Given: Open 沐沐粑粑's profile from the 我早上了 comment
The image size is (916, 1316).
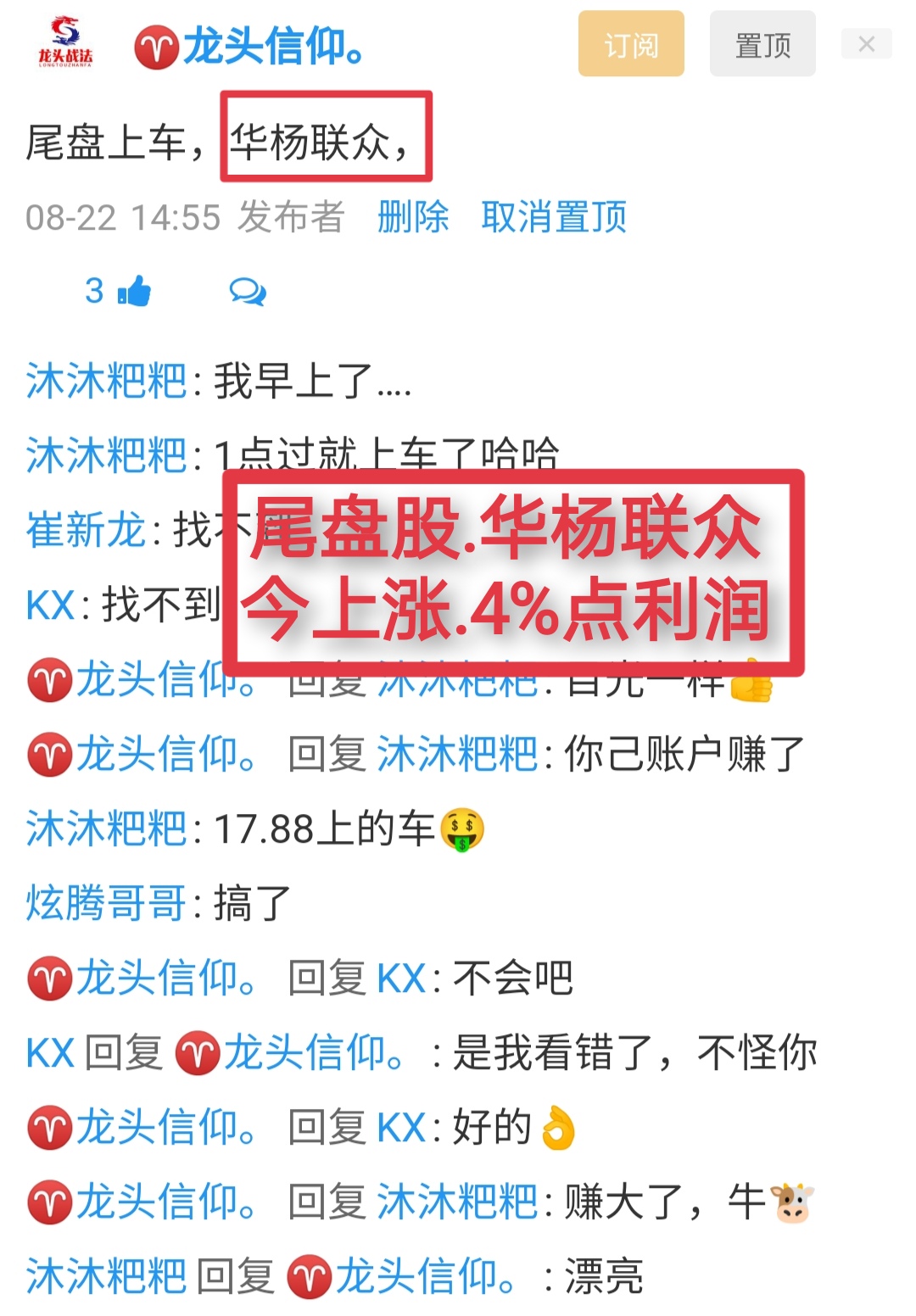Looking at the screenshot, I should [x=106, y=381].
